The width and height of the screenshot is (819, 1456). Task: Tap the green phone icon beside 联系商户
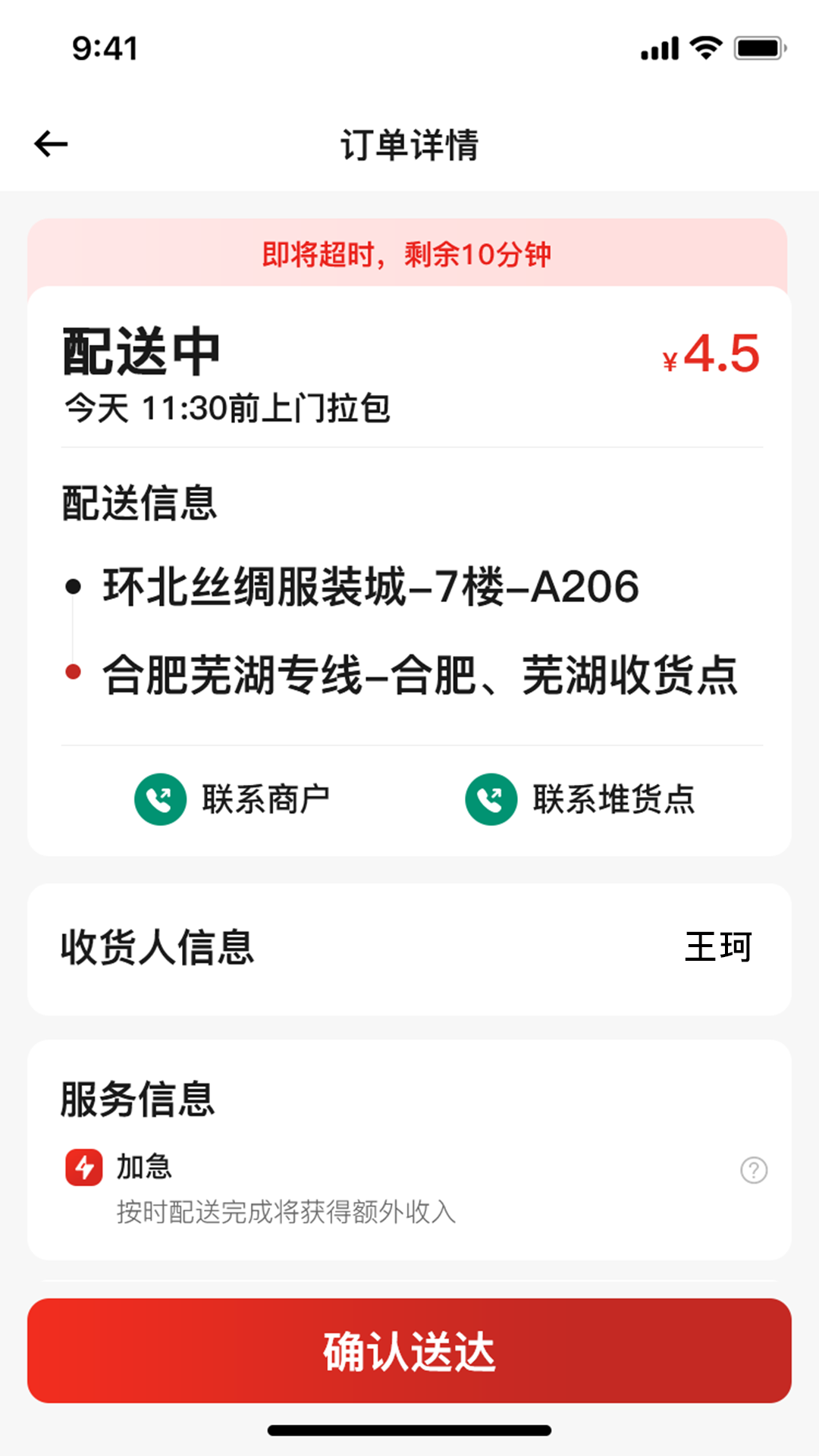(x=159, y=798)
